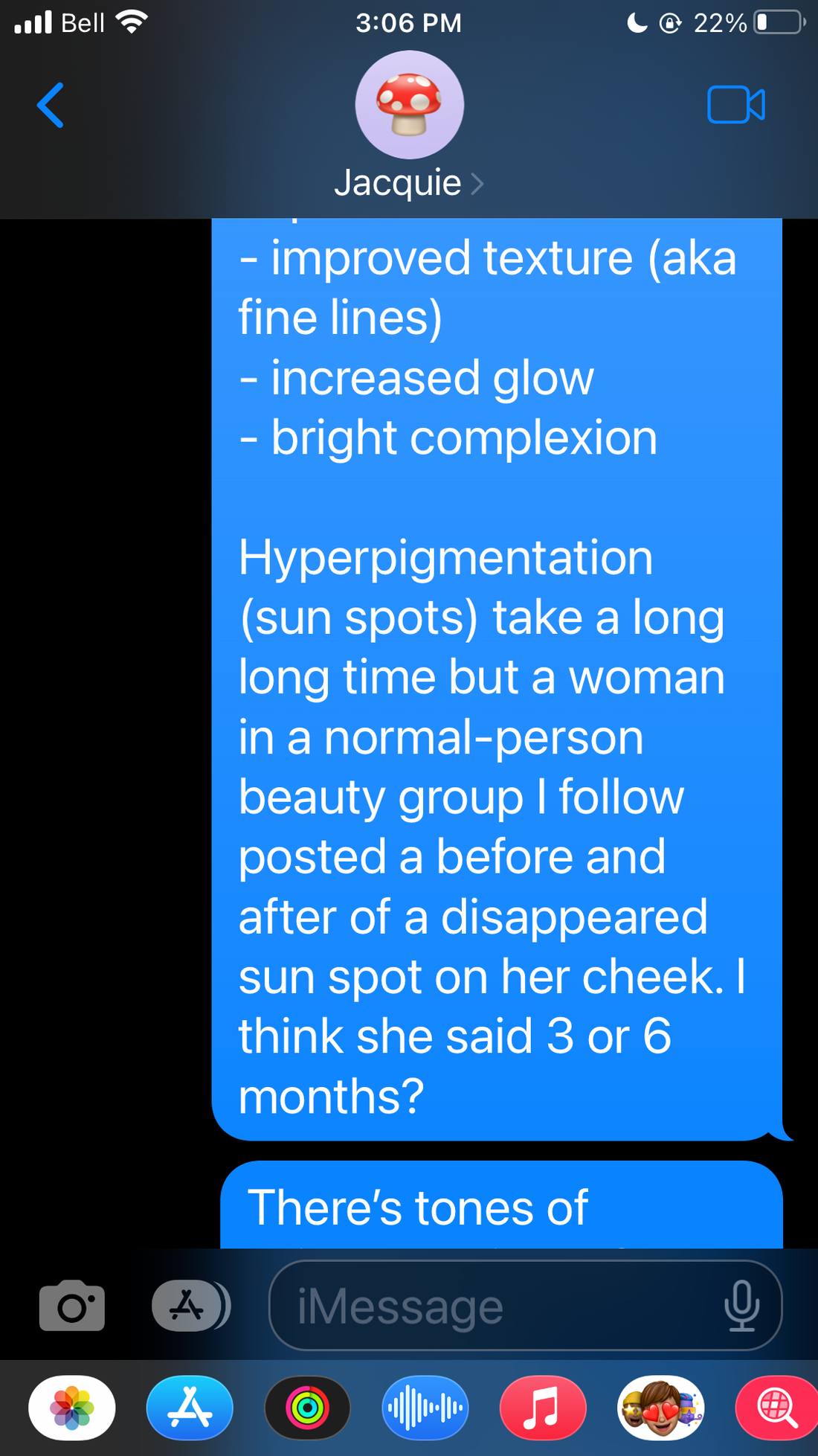Open the Fitness activity rings app
The height and width of the screenshot is (1456, 818).
[x=308, y=1408]
